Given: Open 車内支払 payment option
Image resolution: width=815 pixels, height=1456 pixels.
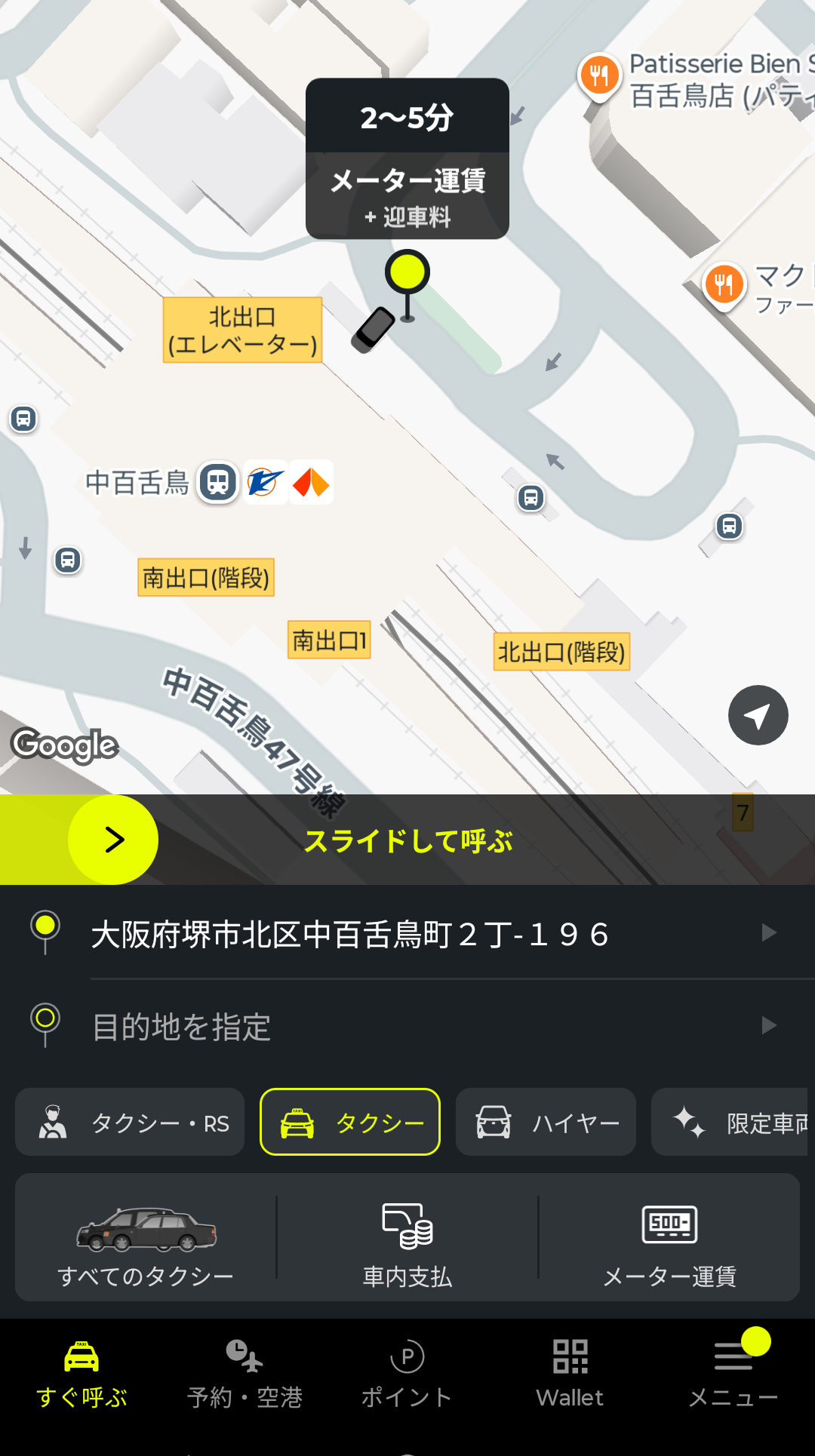Looking at the screenshot, I should (x=407, y=1237).
